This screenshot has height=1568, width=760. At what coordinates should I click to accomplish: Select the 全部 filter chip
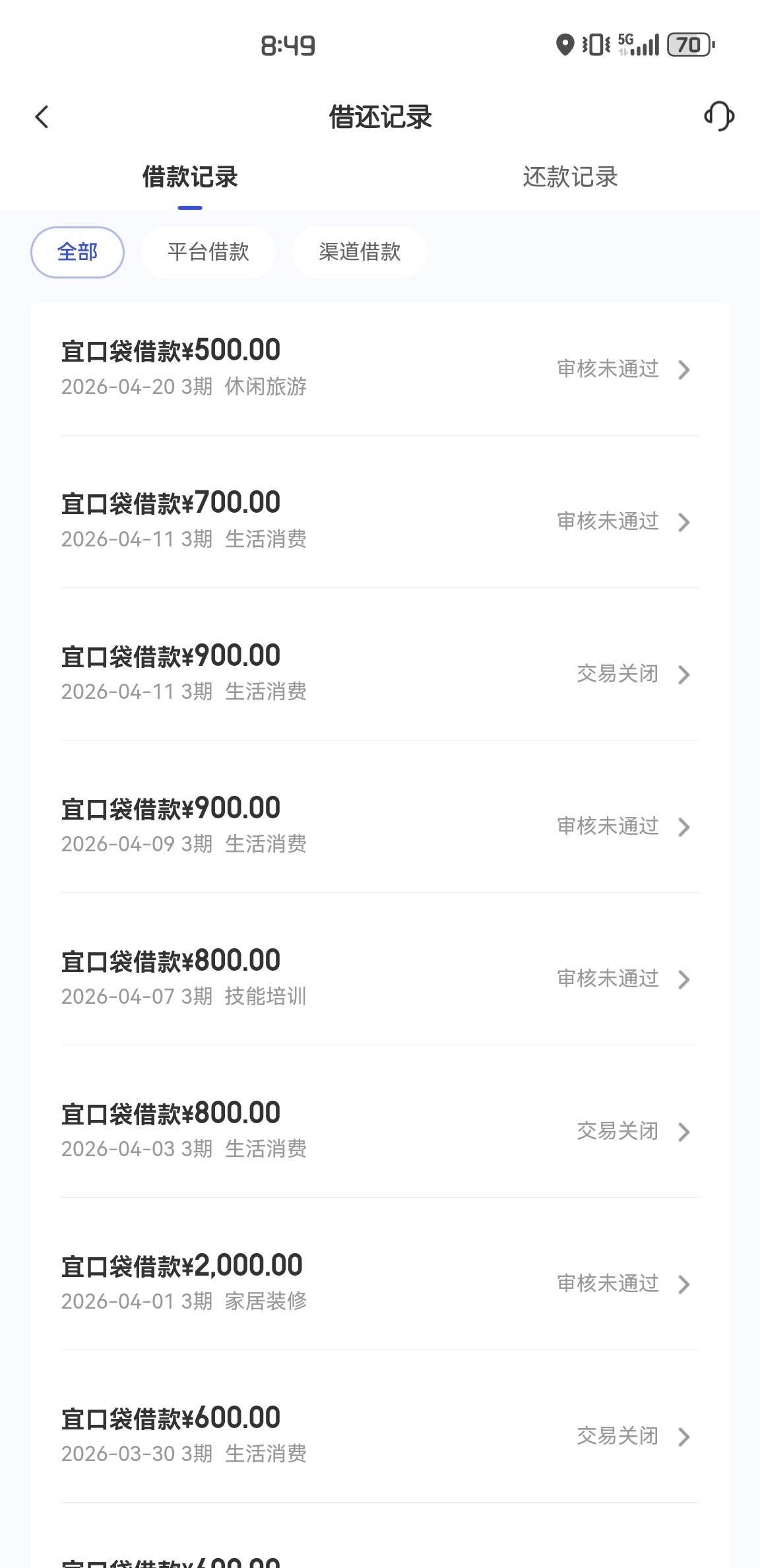click(x=77, y=252)
